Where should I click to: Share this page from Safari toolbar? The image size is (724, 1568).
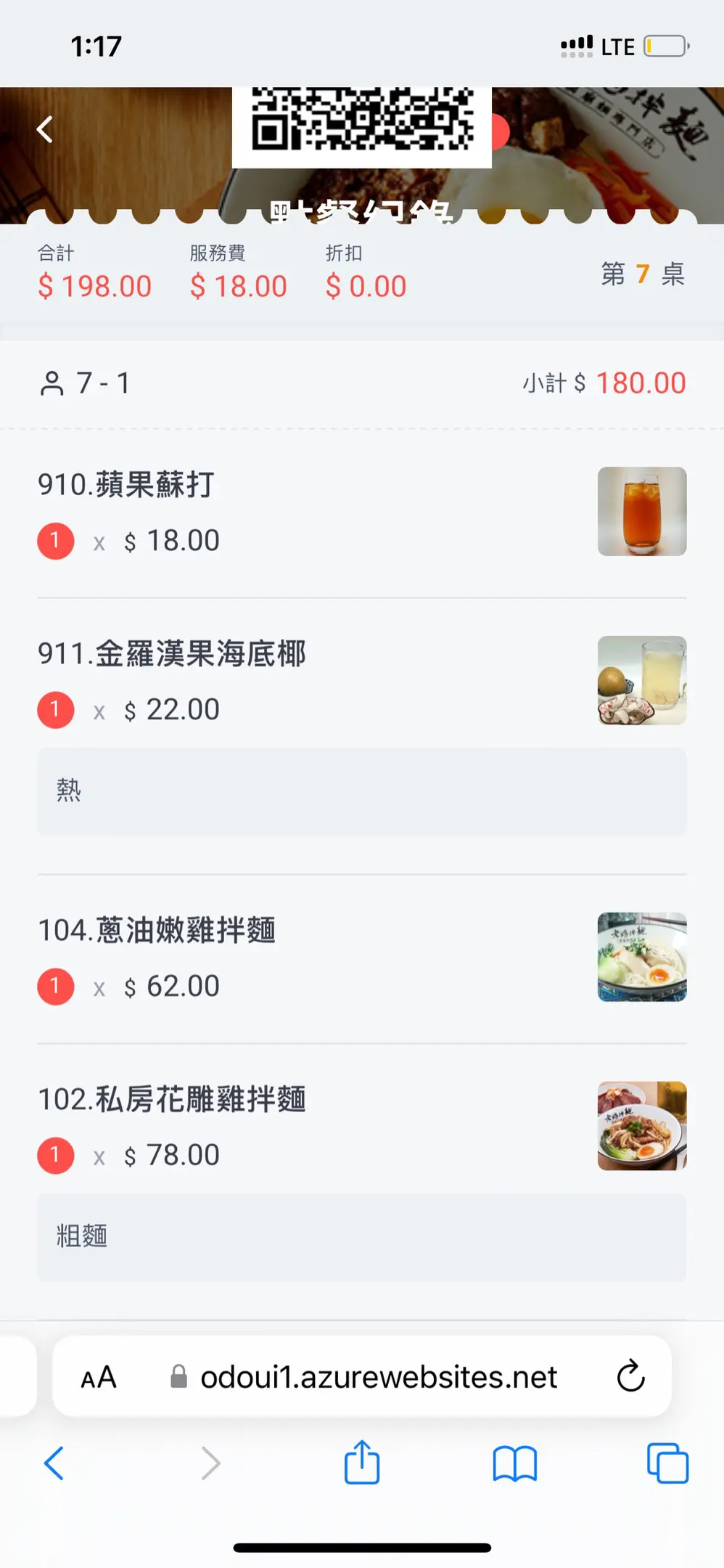coord(361,1463)
